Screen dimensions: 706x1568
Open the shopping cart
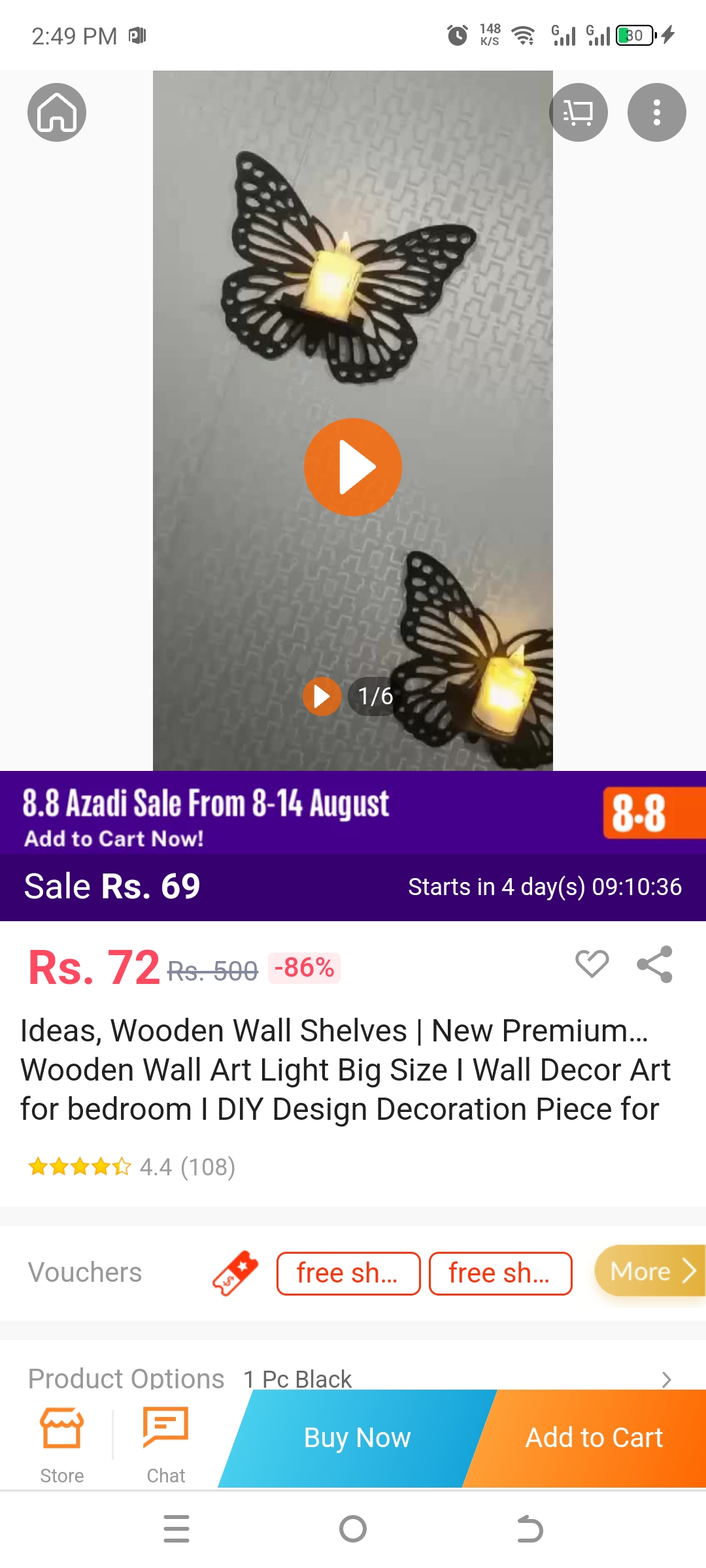[x=578, y=112]
